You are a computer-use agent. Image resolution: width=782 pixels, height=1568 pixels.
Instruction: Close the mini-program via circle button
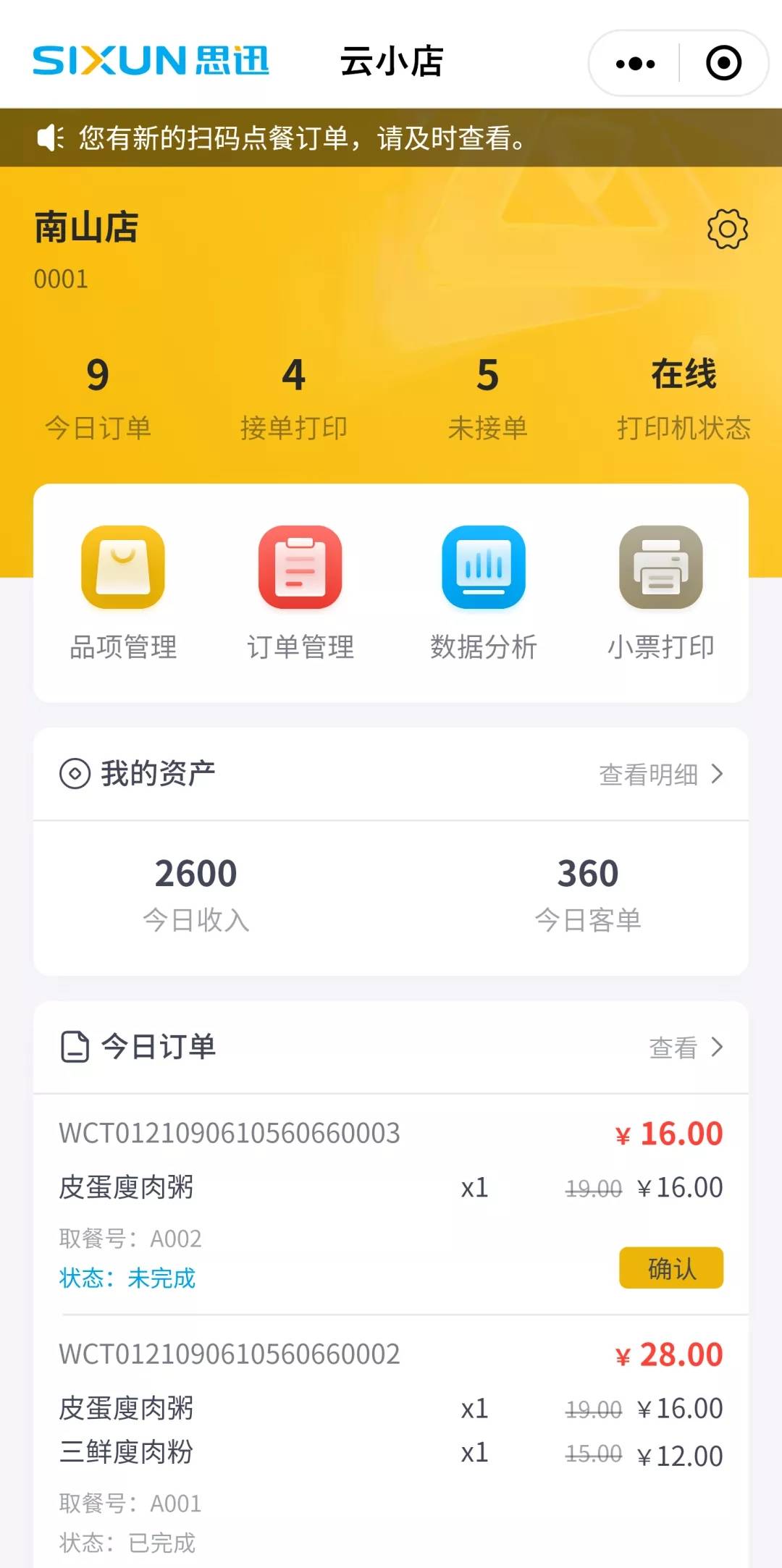coord(722,64)
